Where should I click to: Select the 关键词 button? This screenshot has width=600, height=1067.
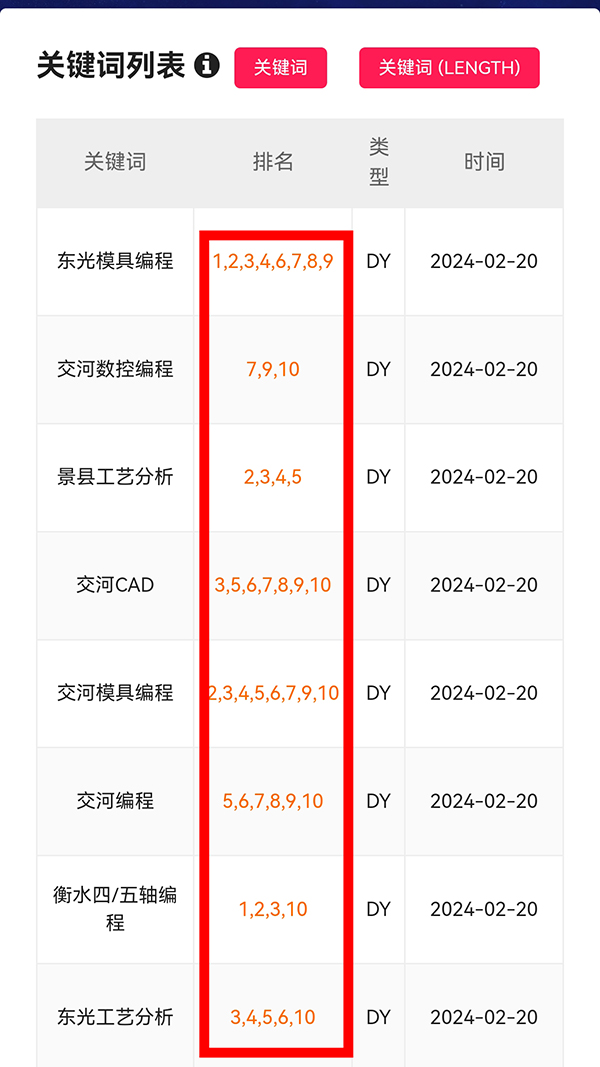[x=280, y=68]
